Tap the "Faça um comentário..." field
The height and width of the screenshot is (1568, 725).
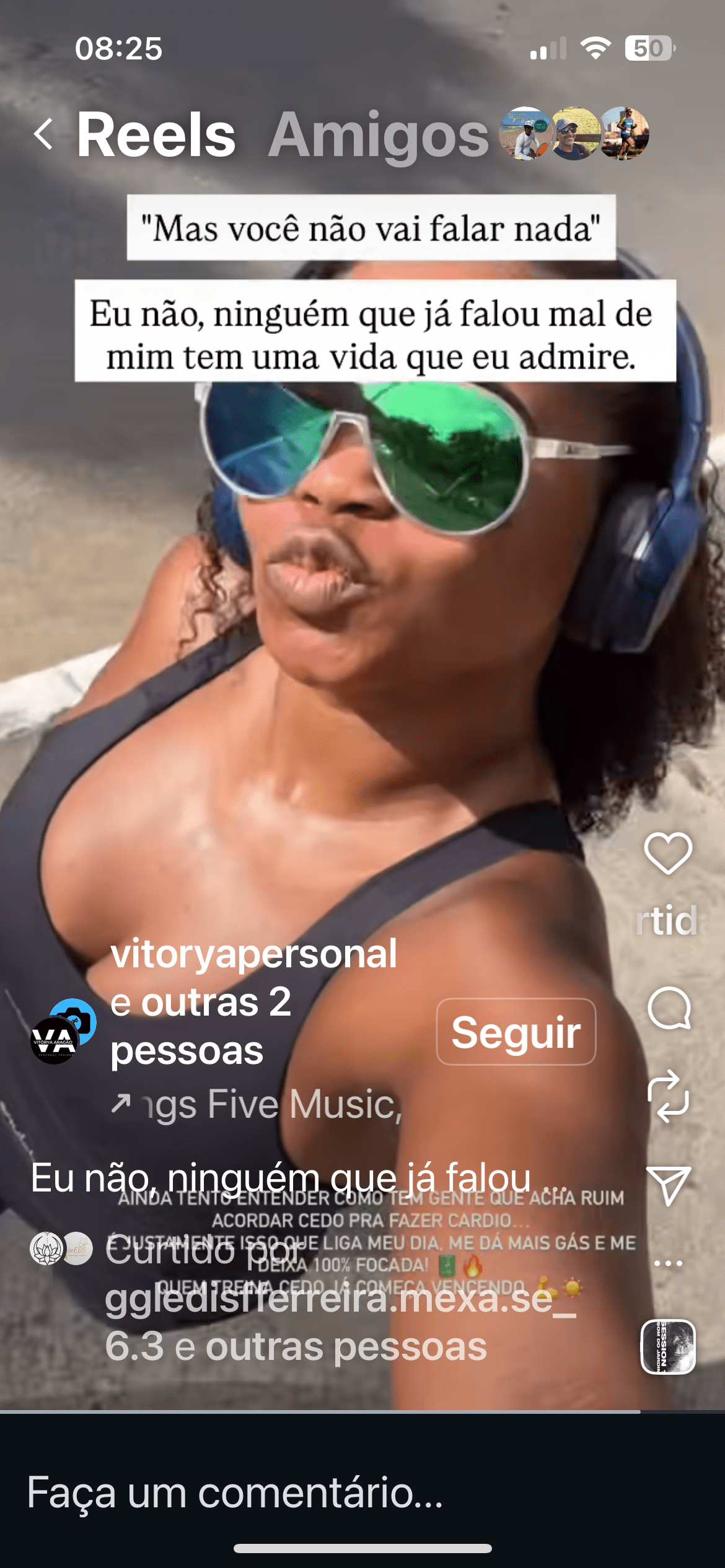coord(235,1492)
